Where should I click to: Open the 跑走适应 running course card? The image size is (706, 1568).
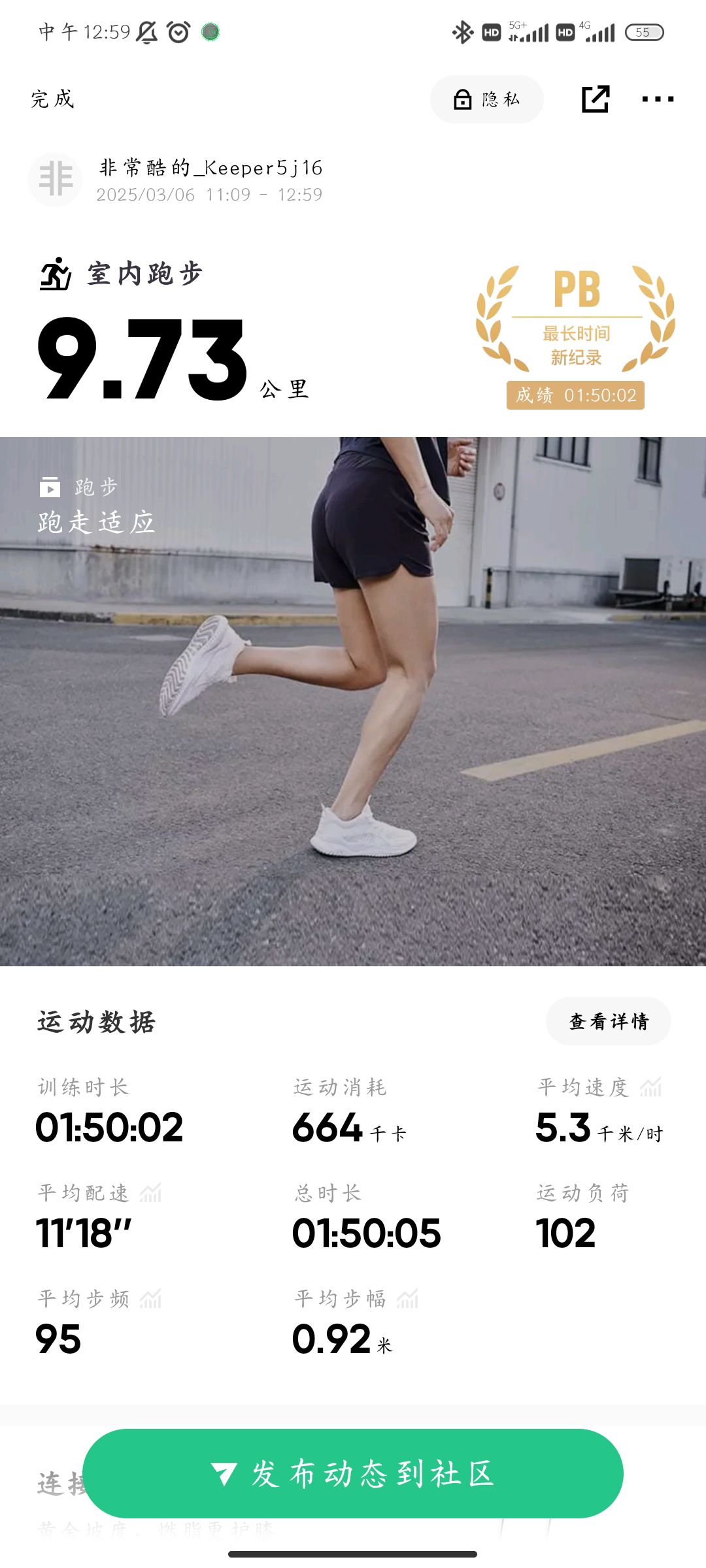pos(353,700)
